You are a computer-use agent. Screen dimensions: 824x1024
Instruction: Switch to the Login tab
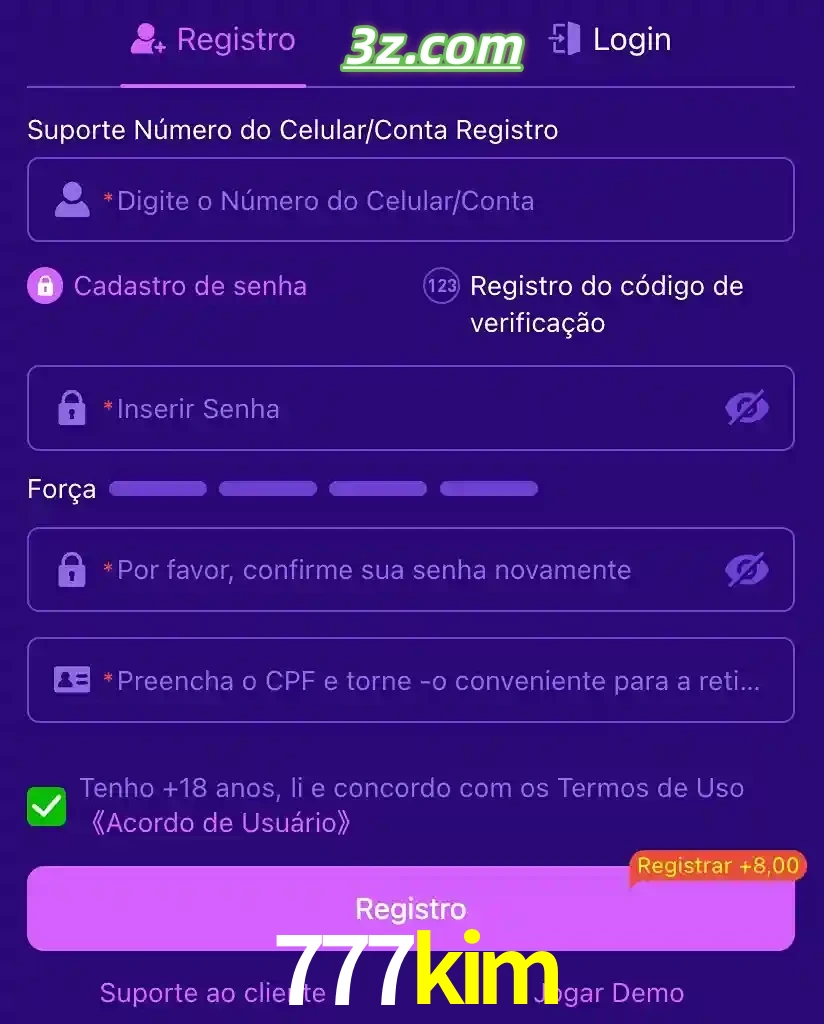610,41
